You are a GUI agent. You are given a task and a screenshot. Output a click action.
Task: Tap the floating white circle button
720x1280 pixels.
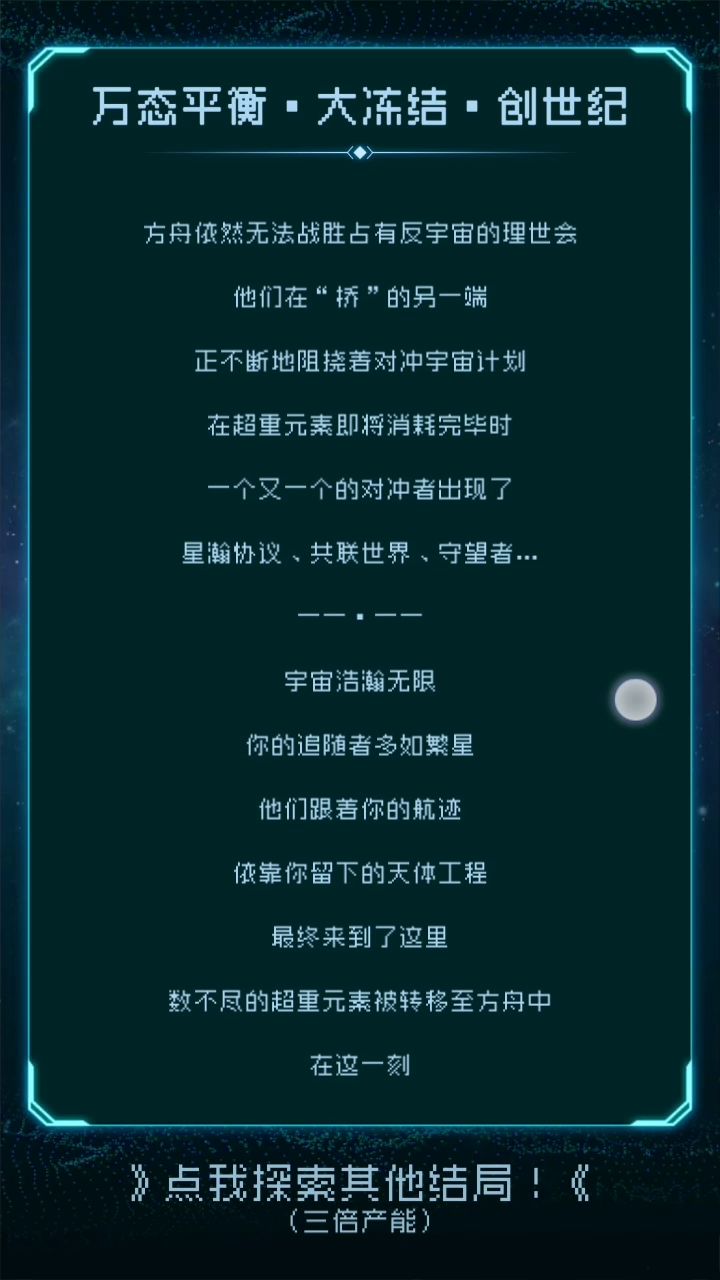636,700
